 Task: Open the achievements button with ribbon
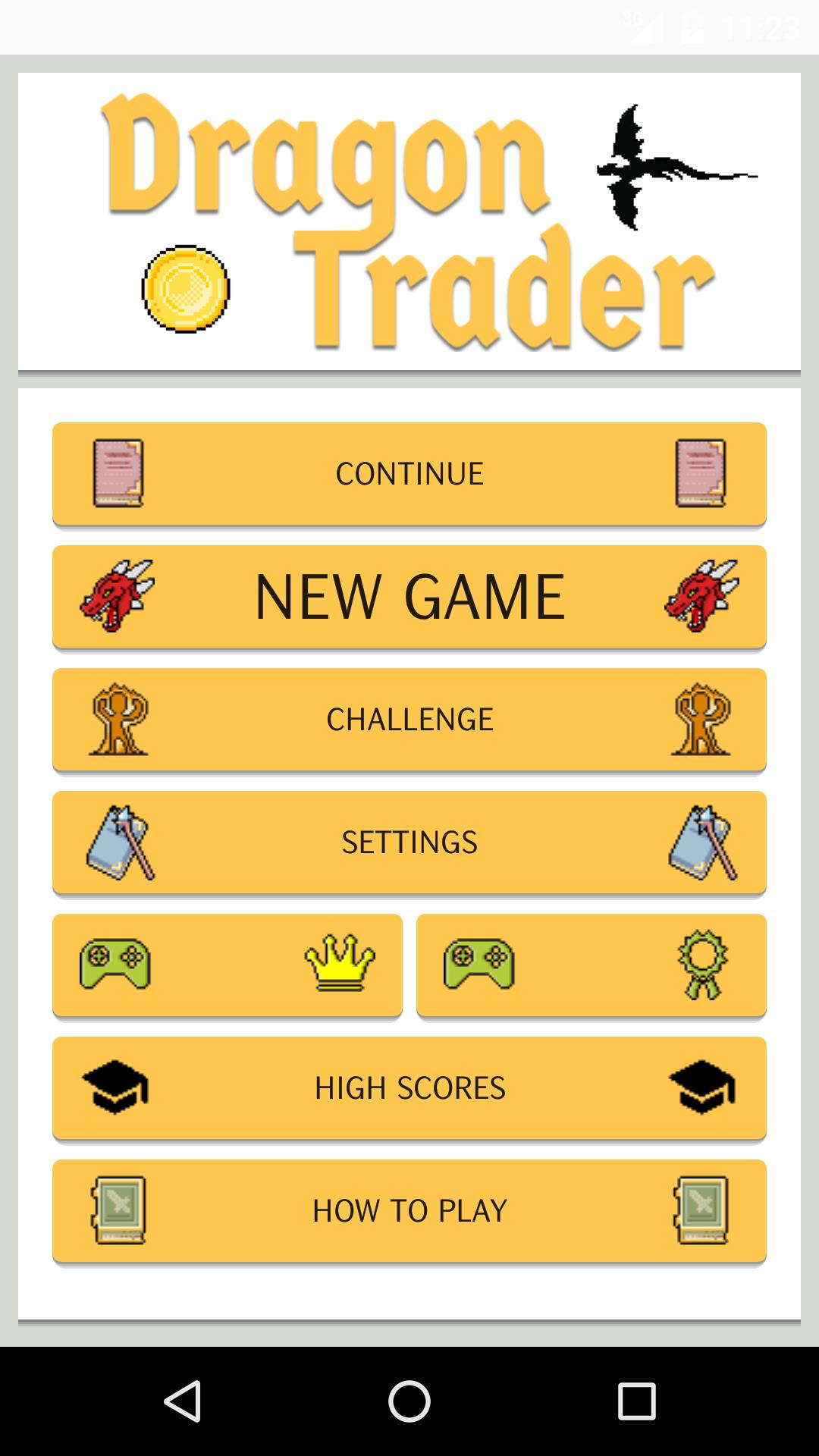591,965
